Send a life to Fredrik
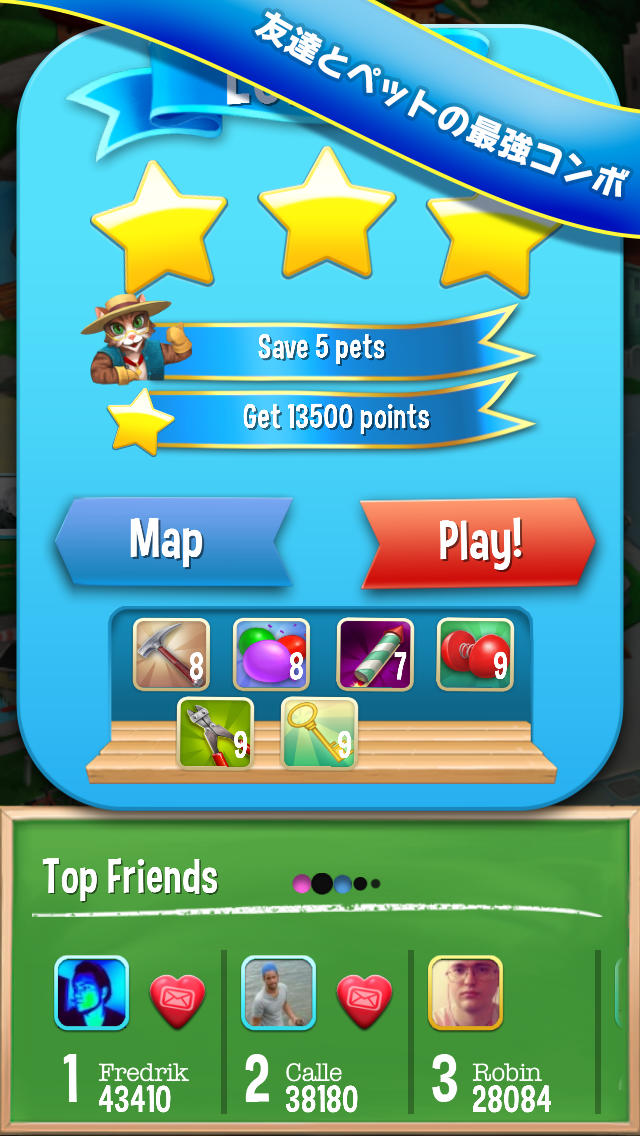 click(178, 1002)
